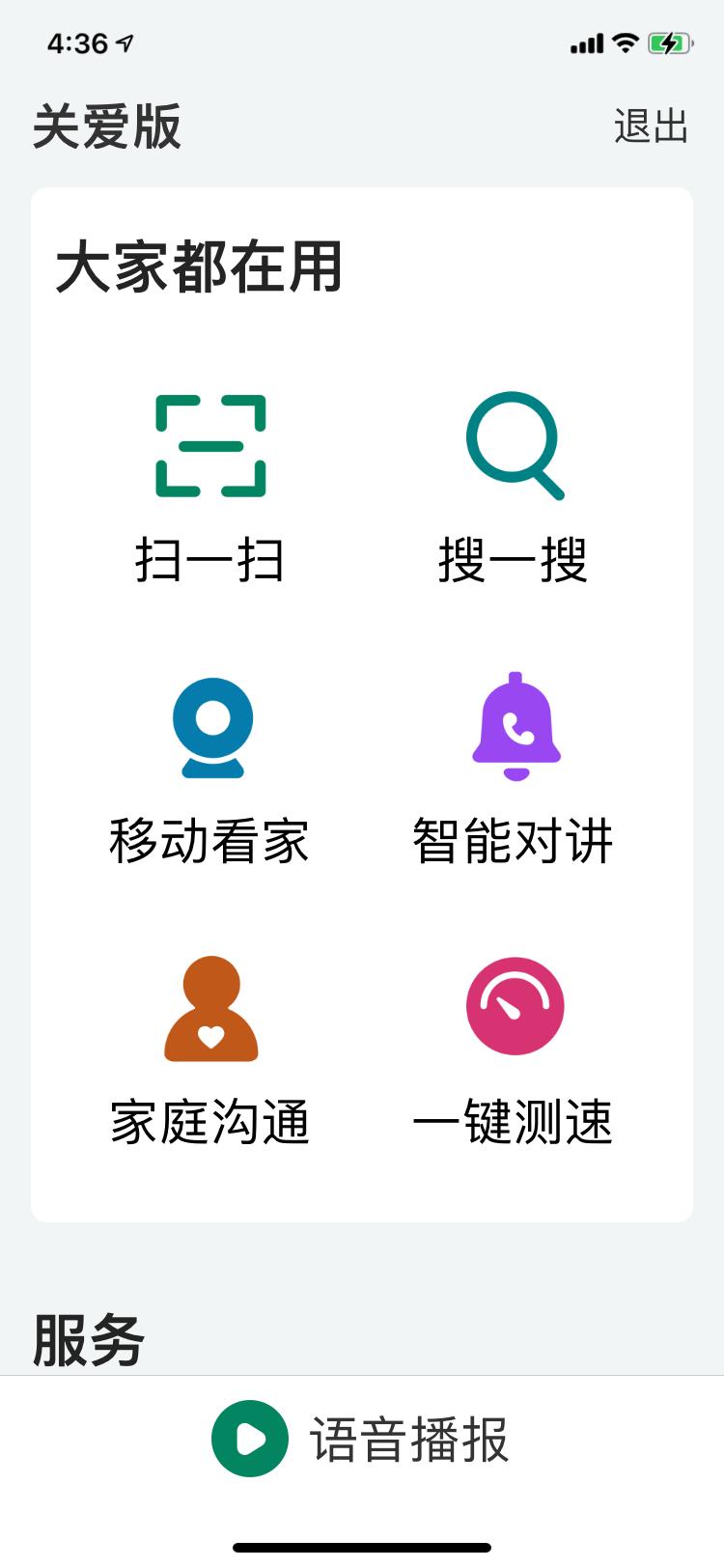Tap the 一键测速 text label

515,1120
